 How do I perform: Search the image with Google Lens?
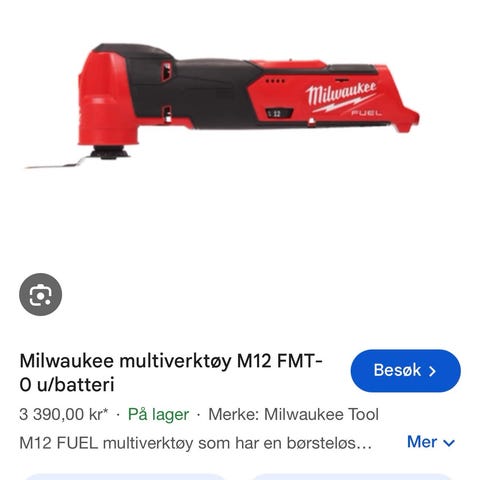pyautogui.click(x=40, y=295)
